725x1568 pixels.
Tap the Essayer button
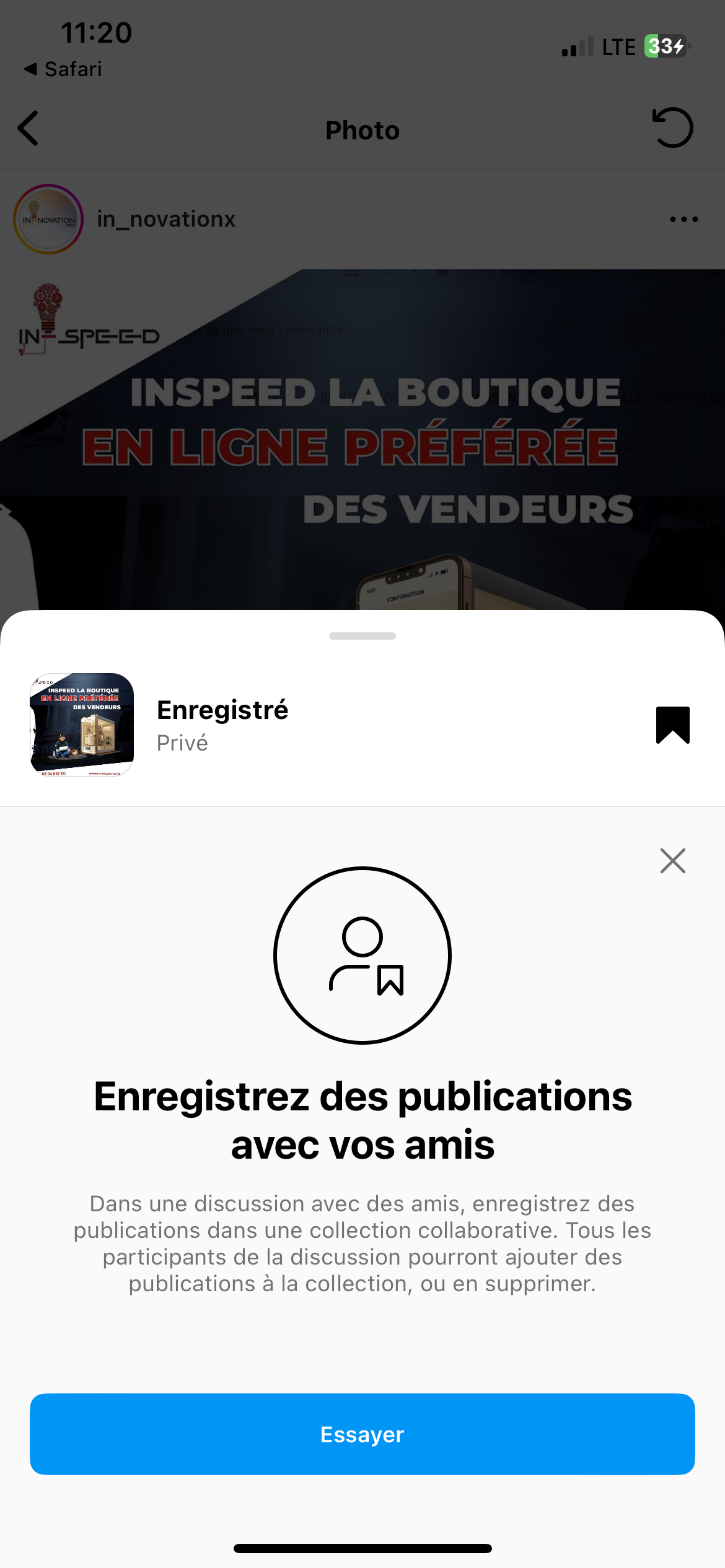[362, 1434]
